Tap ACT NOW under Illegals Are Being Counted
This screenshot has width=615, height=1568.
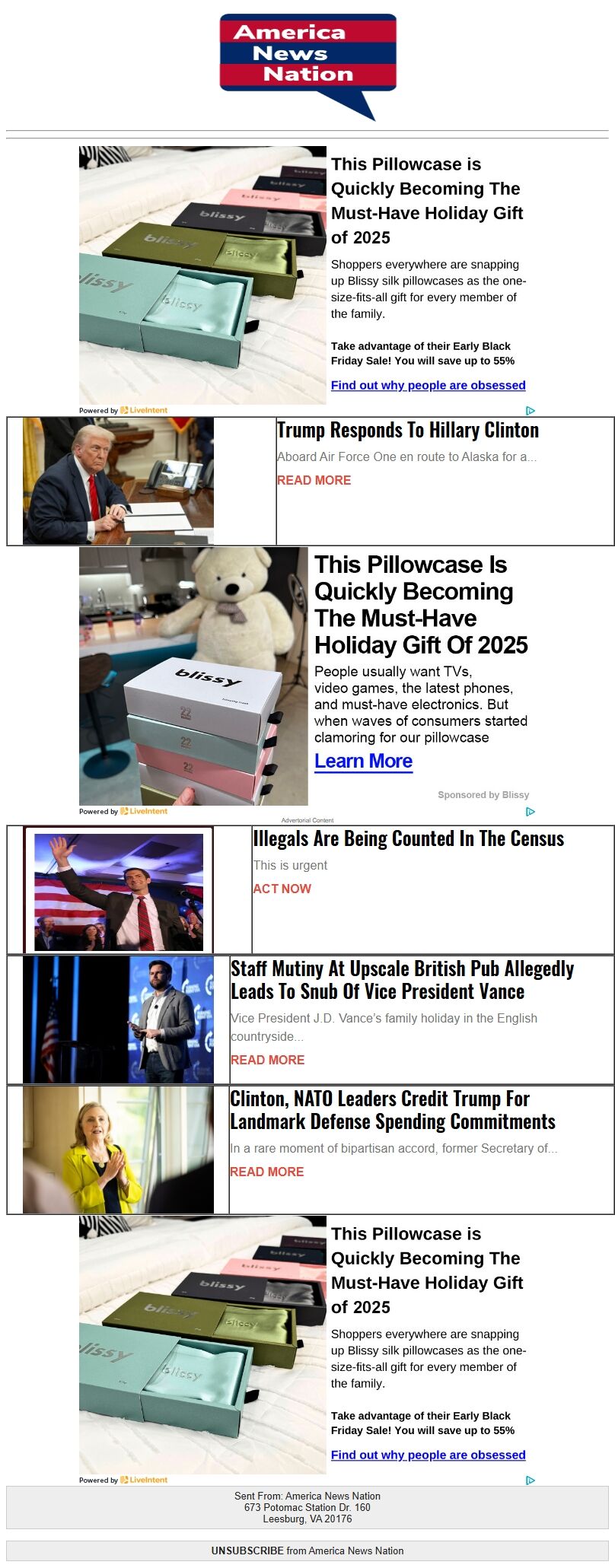coord(282,889)
